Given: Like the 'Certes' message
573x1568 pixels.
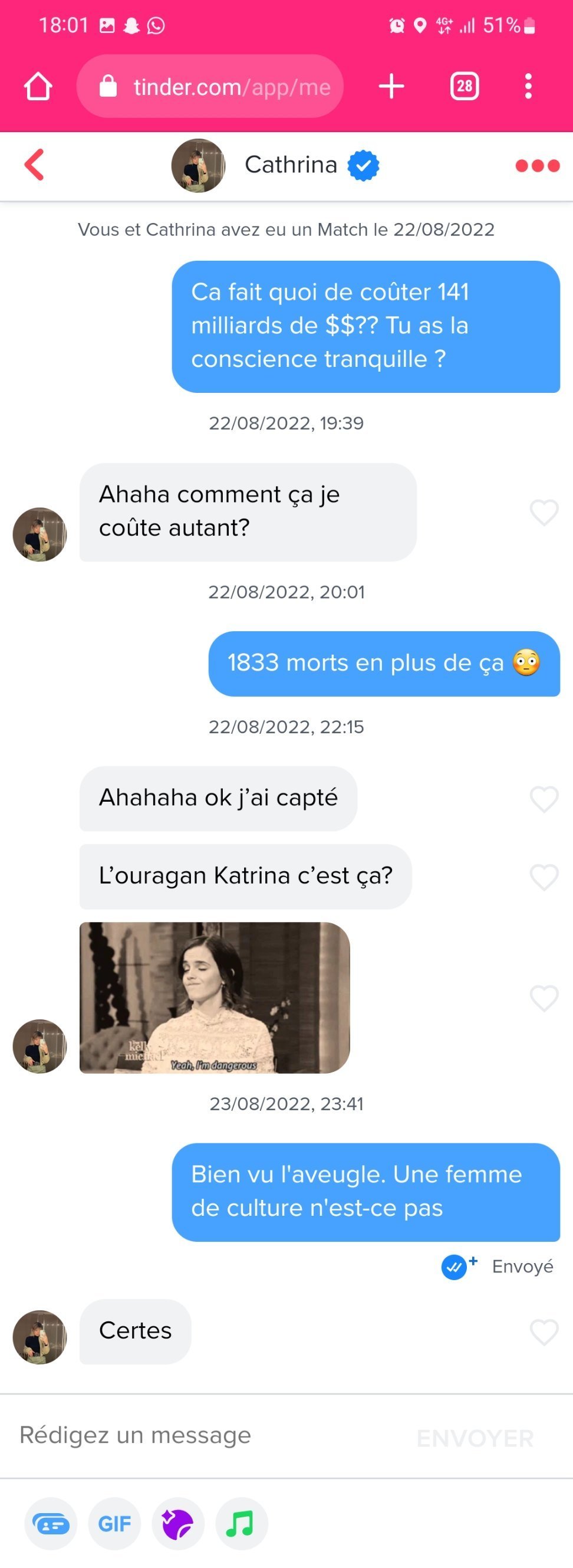Looking at the screenshot, I should [544, 1331].
